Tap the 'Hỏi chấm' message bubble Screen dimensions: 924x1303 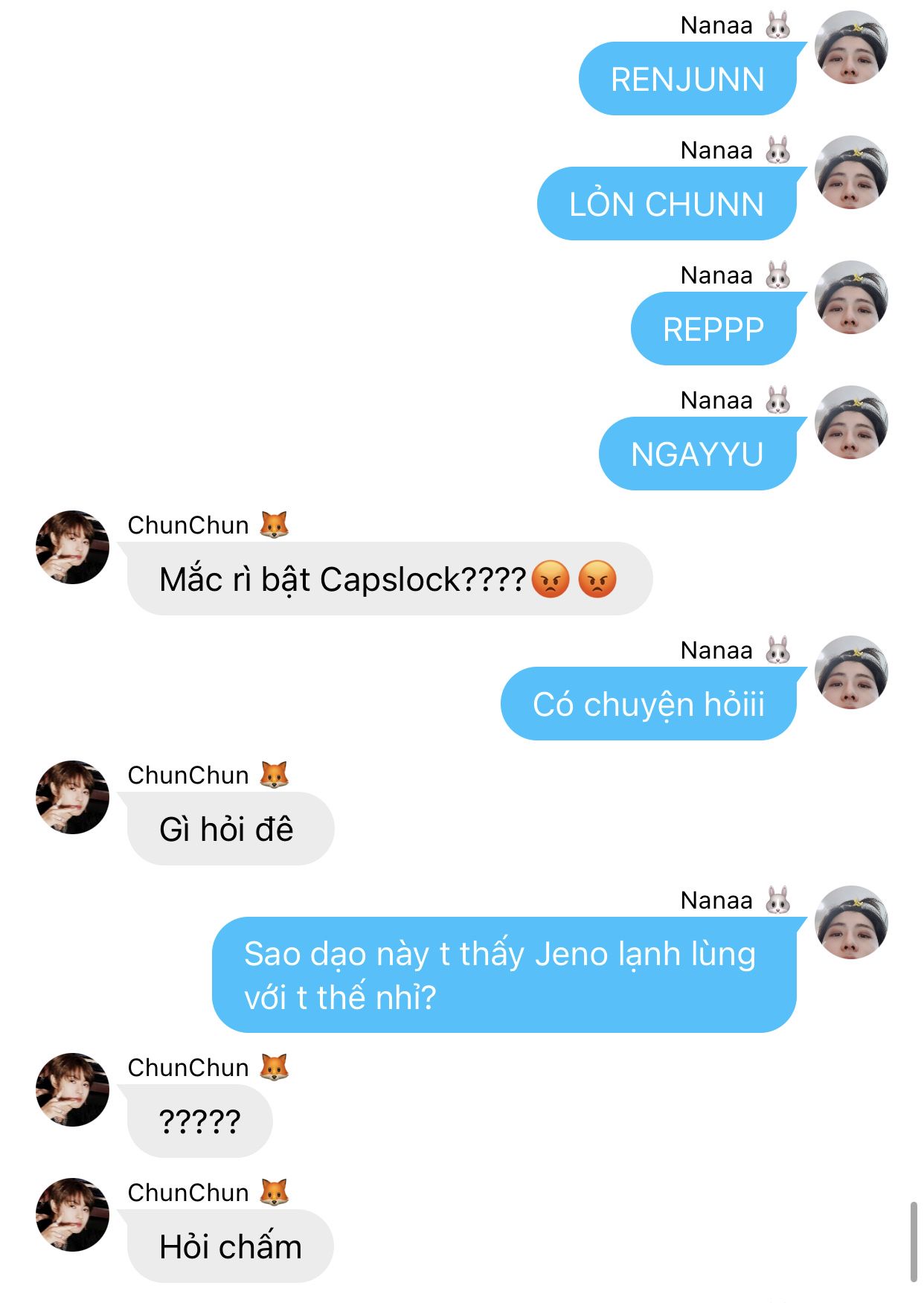tap(230, 1246)
